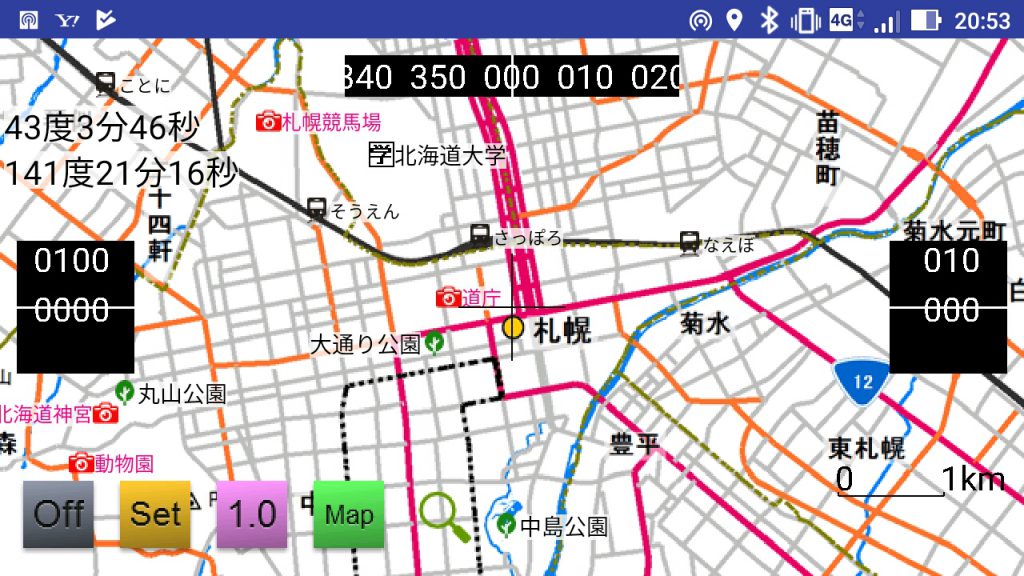Tap the Off button

[x=59, y=515]
